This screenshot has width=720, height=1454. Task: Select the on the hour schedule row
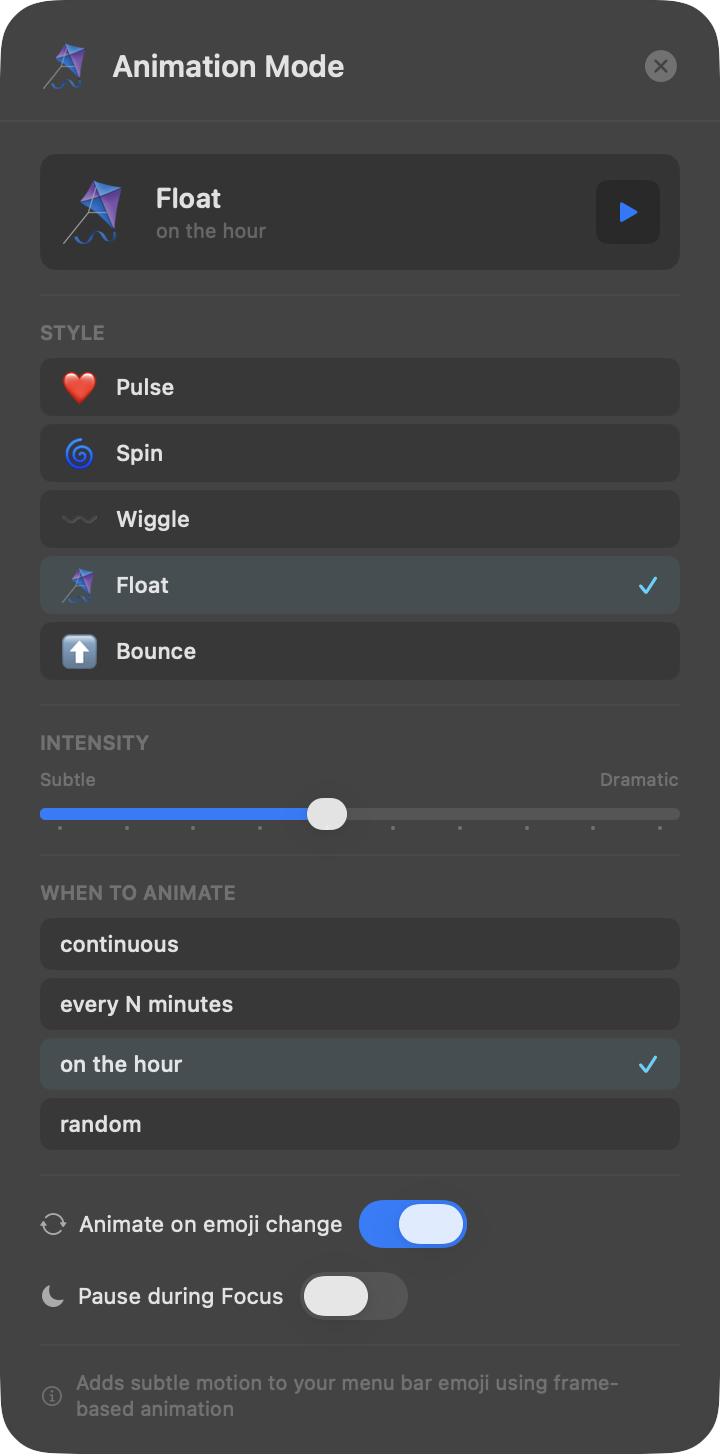tap(360, 1064)
